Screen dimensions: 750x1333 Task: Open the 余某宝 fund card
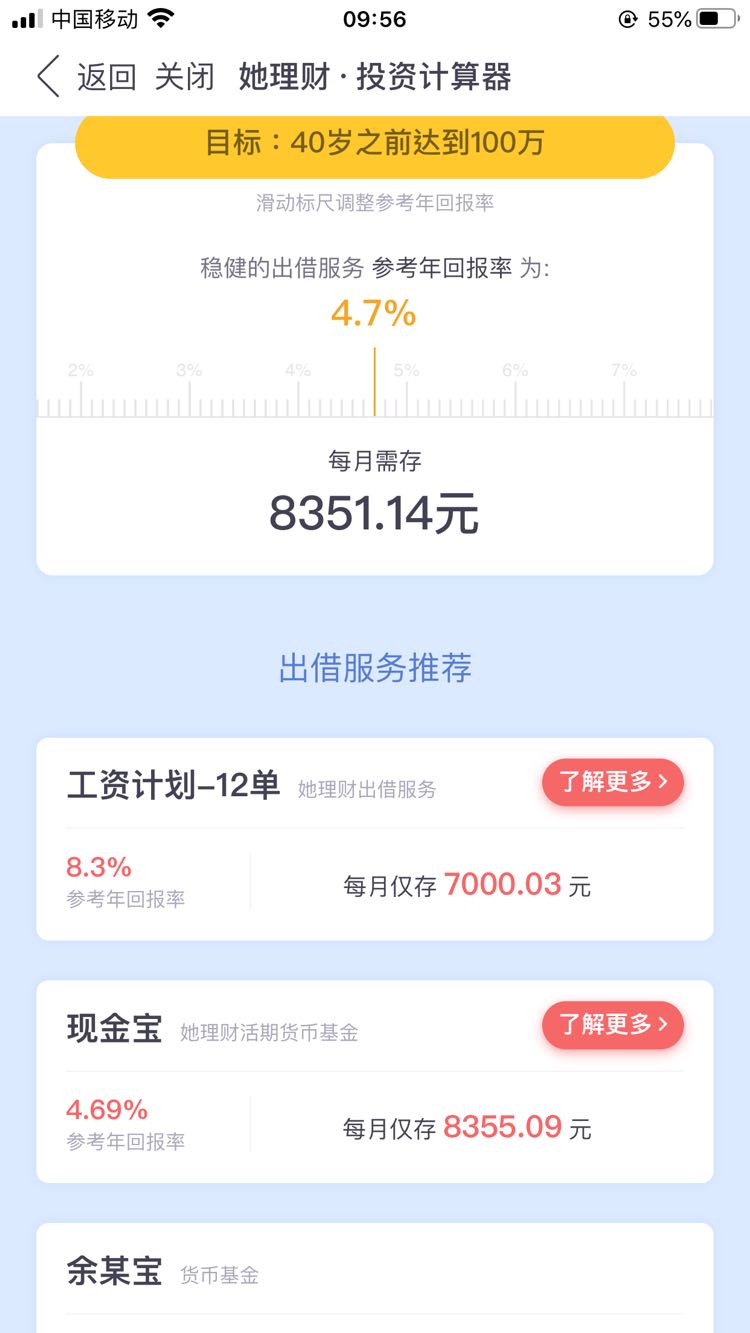coord(375,1277)
